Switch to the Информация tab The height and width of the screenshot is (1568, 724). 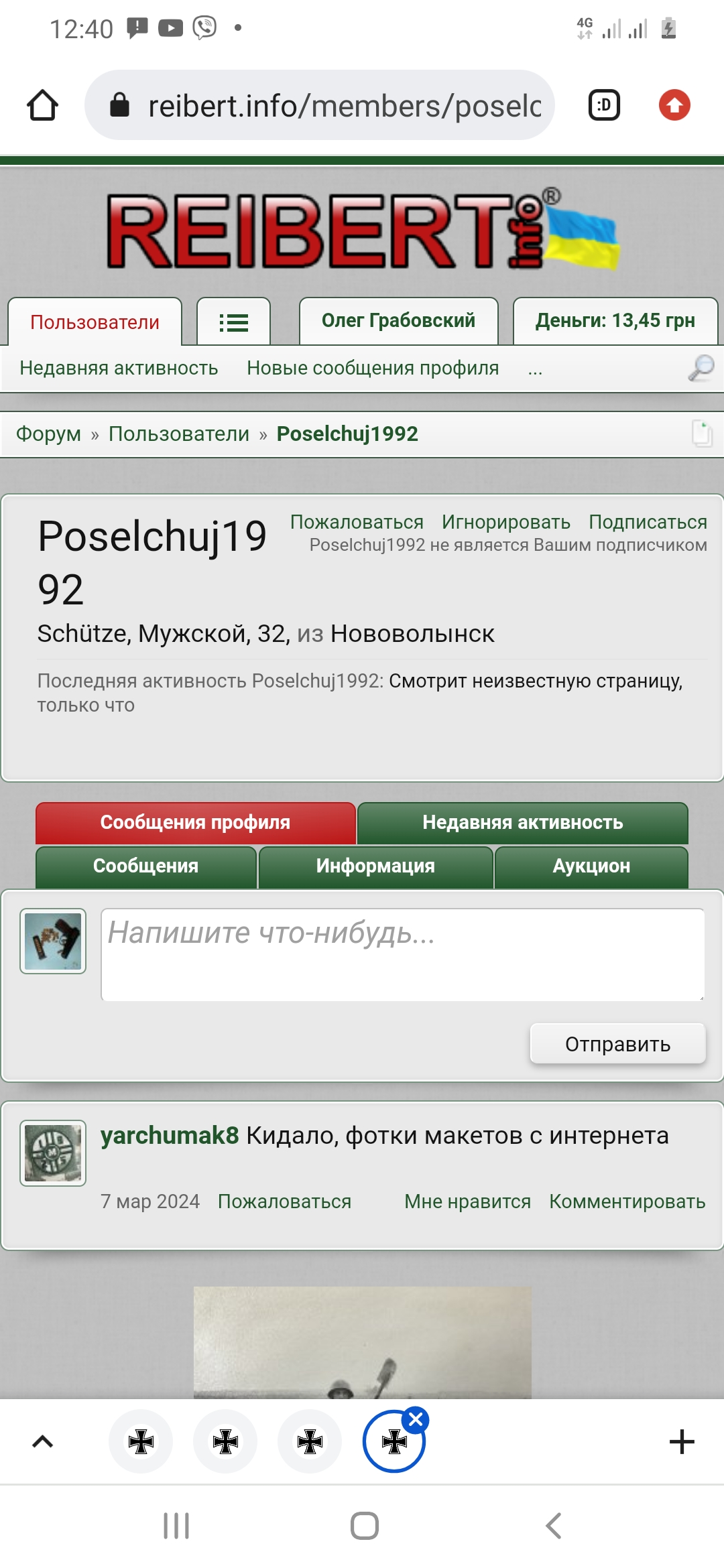[x=375, y=866]
